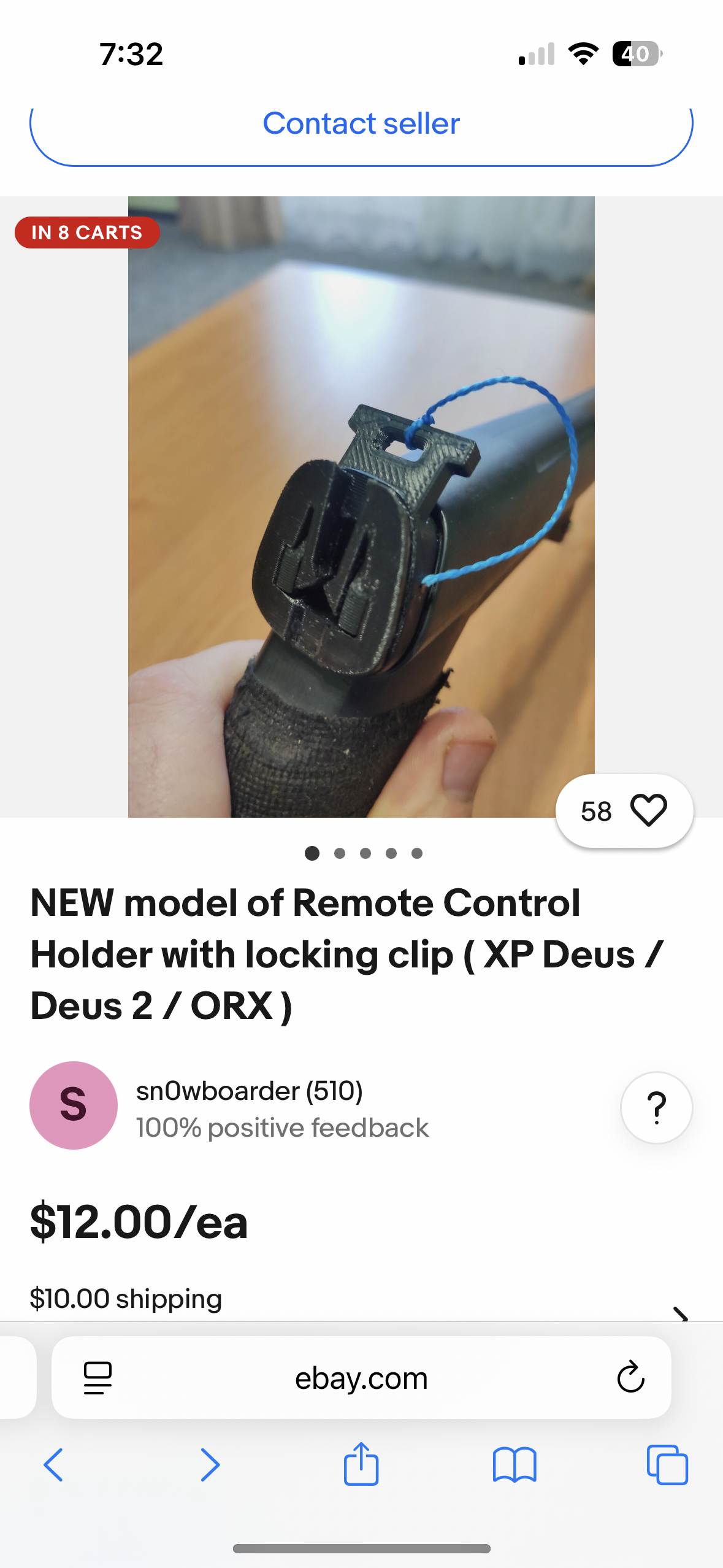
Task: Reload the ebay.com page
Action: 630,1378
